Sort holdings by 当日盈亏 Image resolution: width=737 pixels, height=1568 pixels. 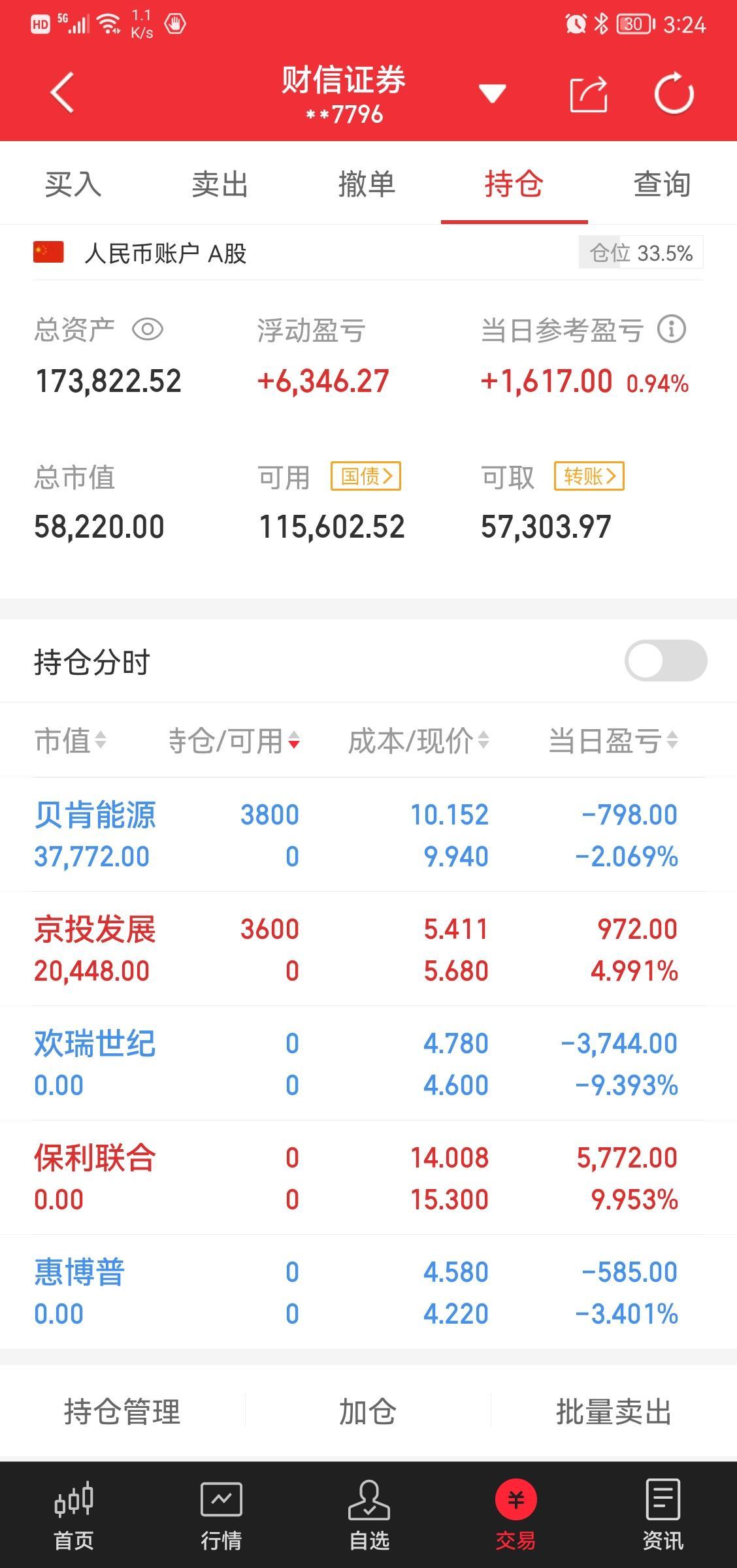(613, 741)
